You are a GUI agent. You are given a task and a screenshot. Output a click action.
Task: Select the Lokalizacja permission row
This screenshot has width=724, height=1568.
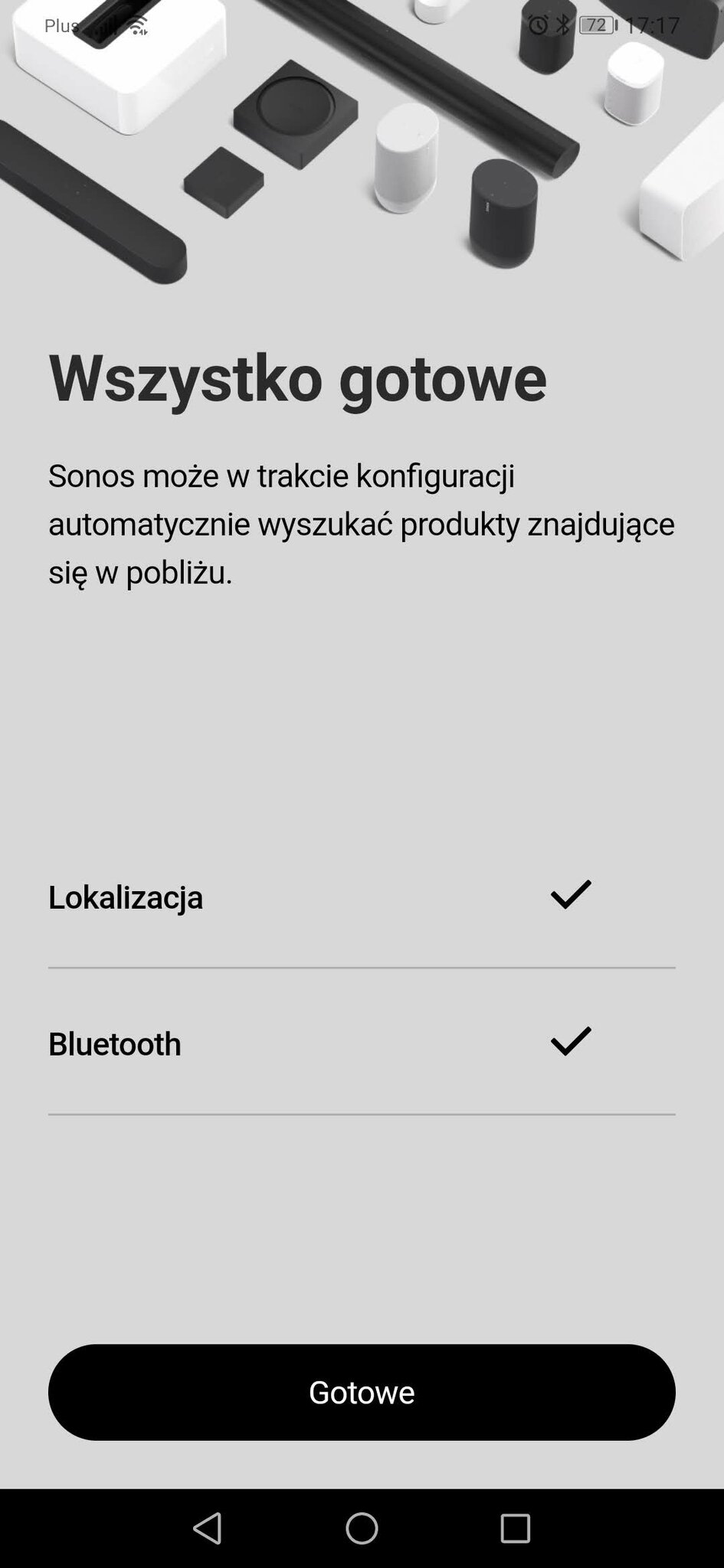(362, 896)
